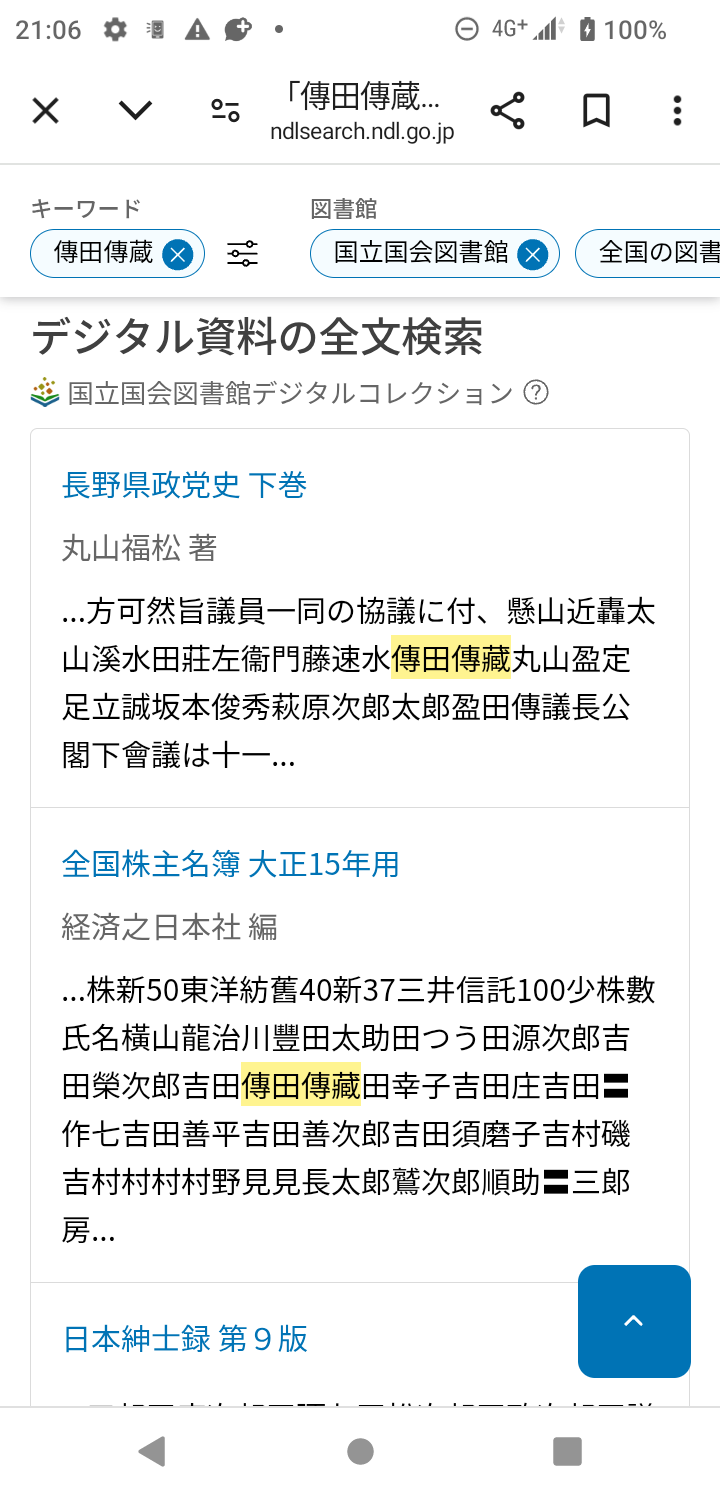The image size is (720, 1496).
Task: Open the search filter sliders
Action: (243, 254)
